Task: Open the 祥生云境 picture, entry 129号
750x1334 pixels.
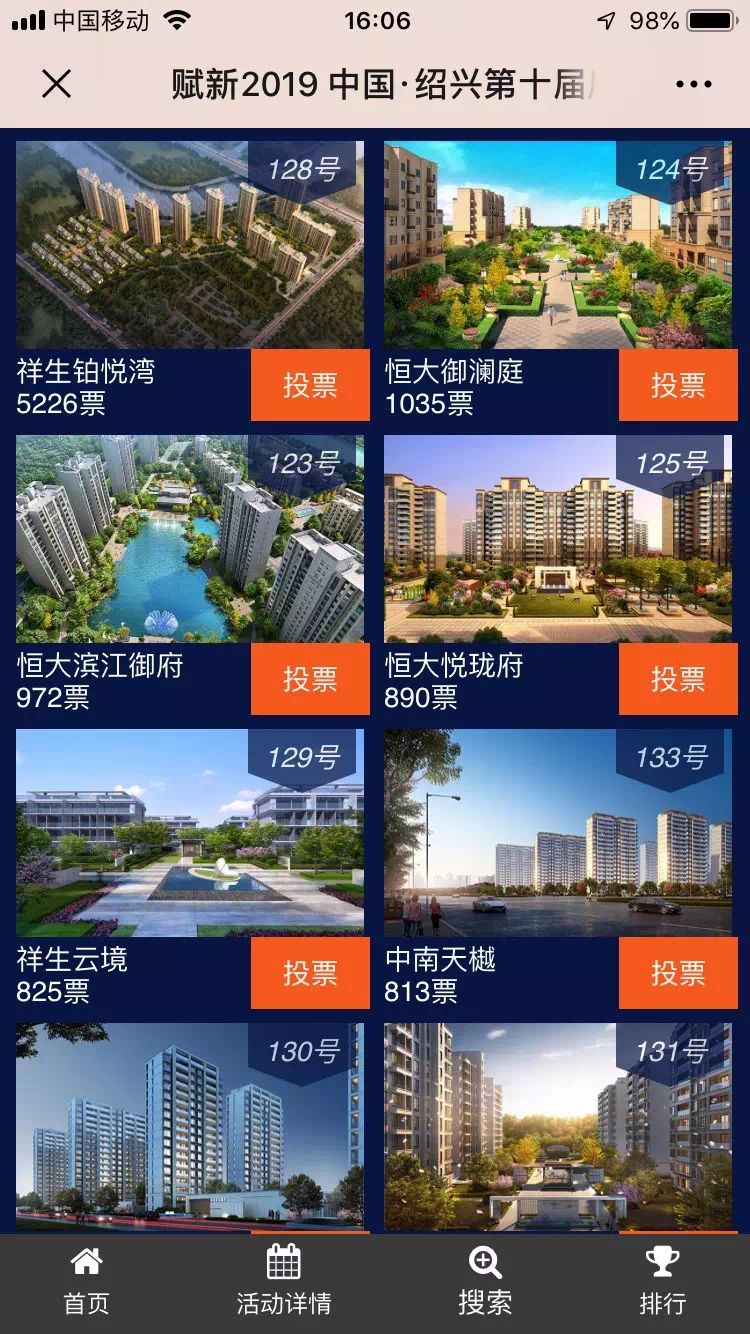Action: tap(190, 833)
